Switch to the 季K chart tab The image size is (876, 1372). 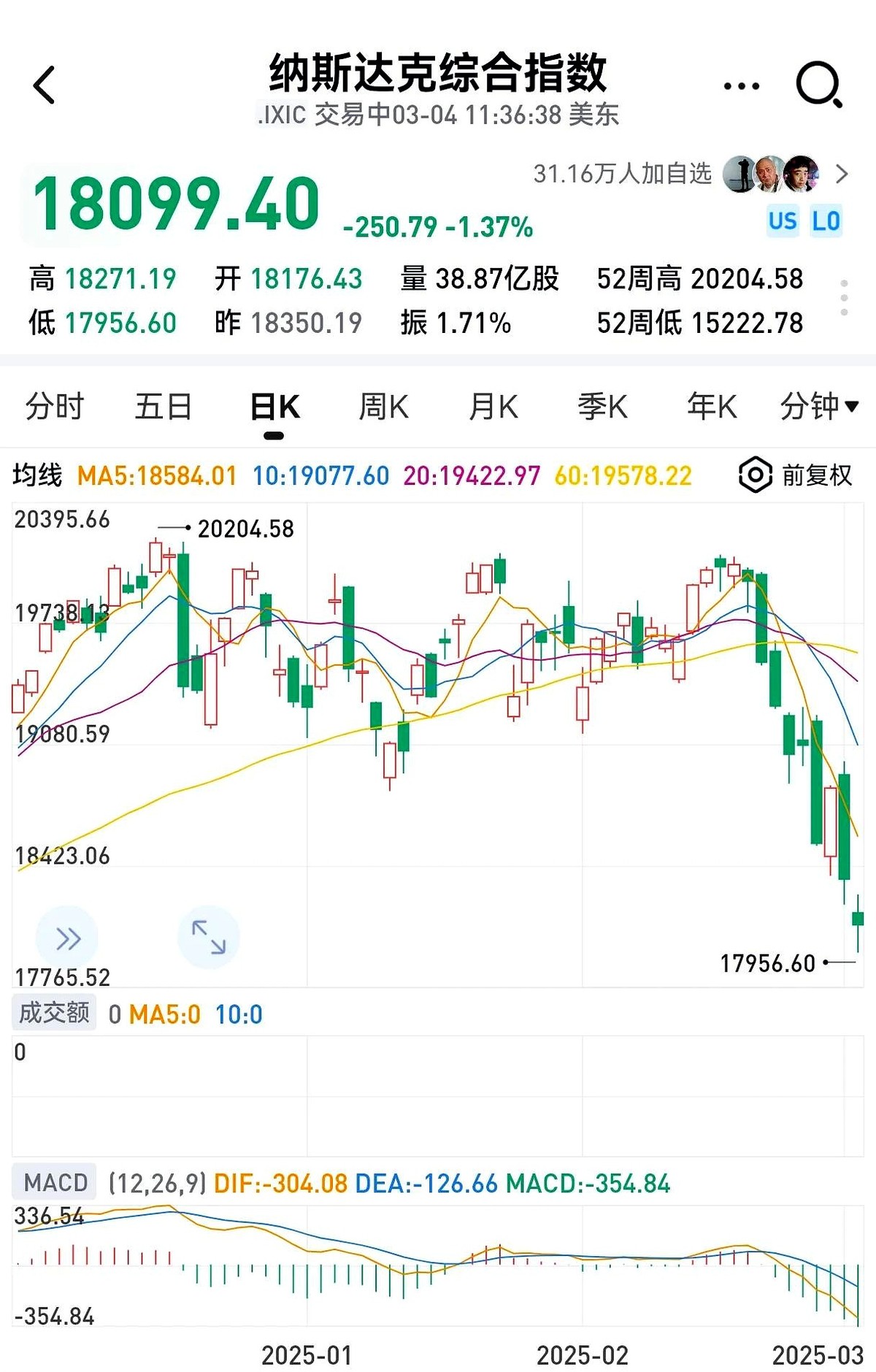click(x=603, y=407)
